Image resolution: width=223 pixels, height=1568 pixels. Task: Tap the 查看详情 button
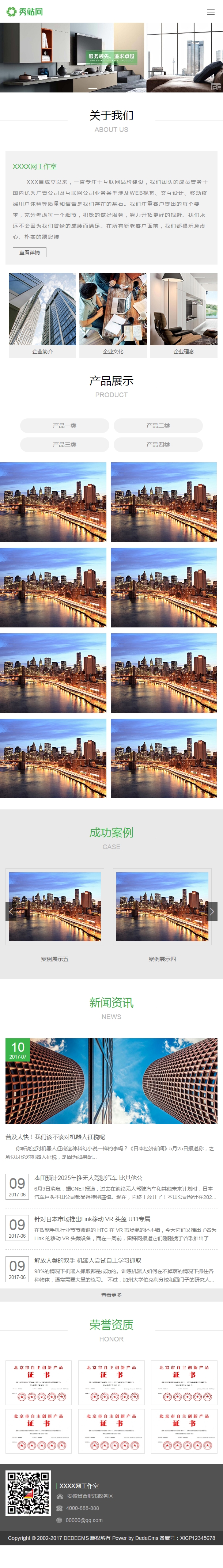click(29, 252)
